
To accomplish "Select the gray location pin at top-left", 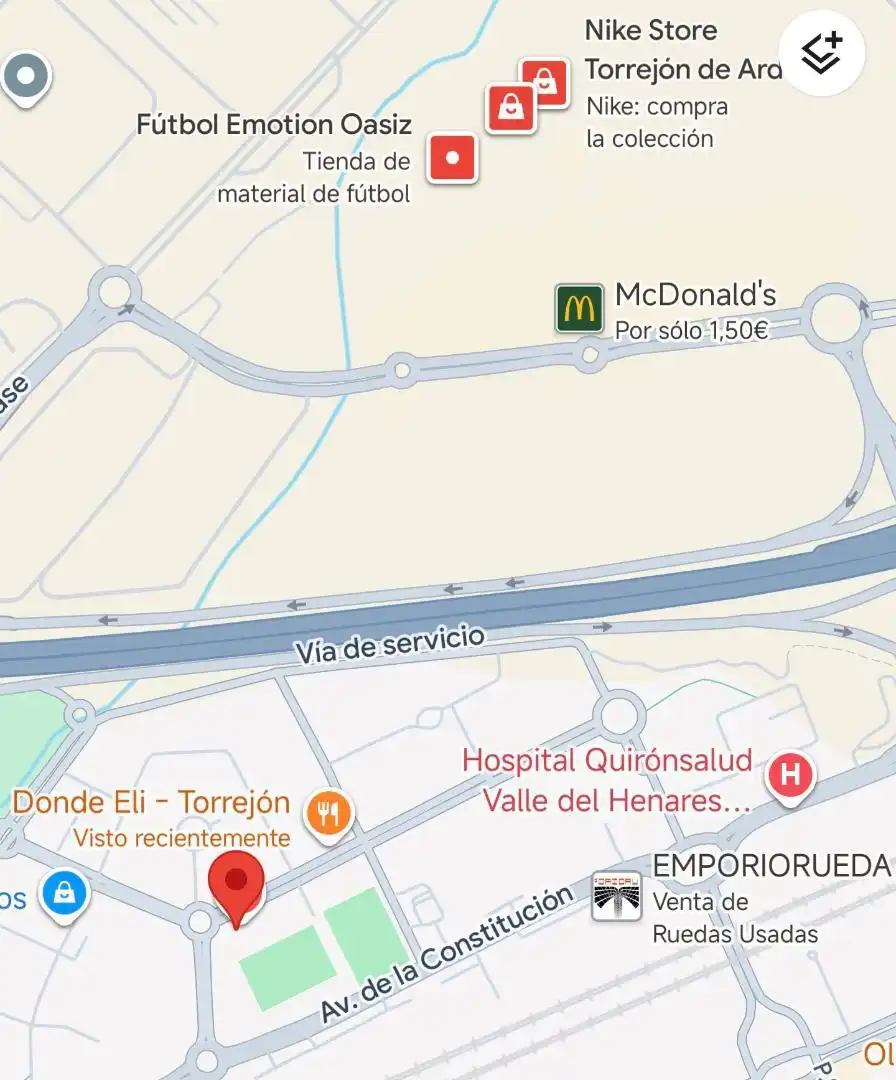I will [26, 76].
